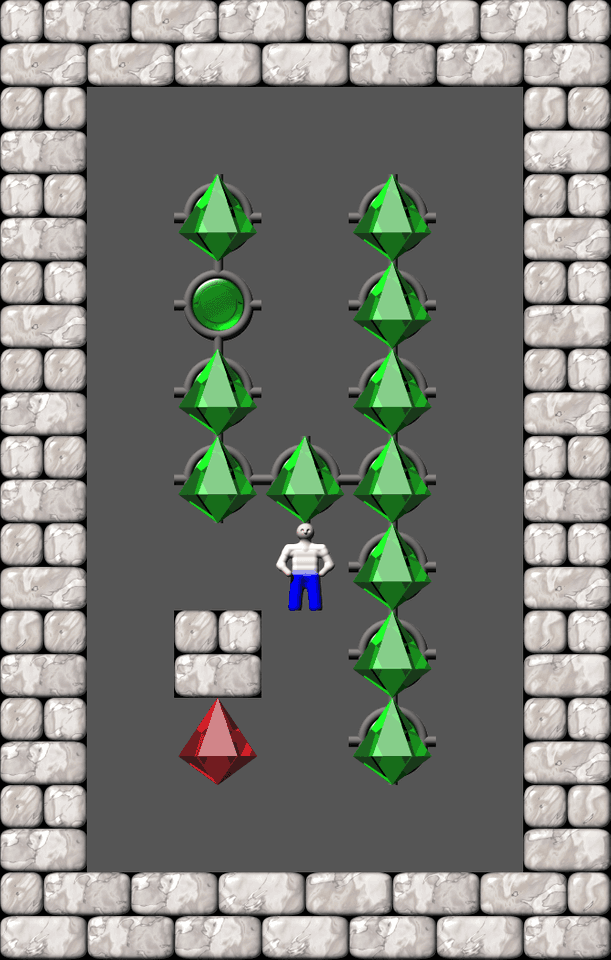
Task: Tap the warehouse keeper character
Action: point(304,567)
